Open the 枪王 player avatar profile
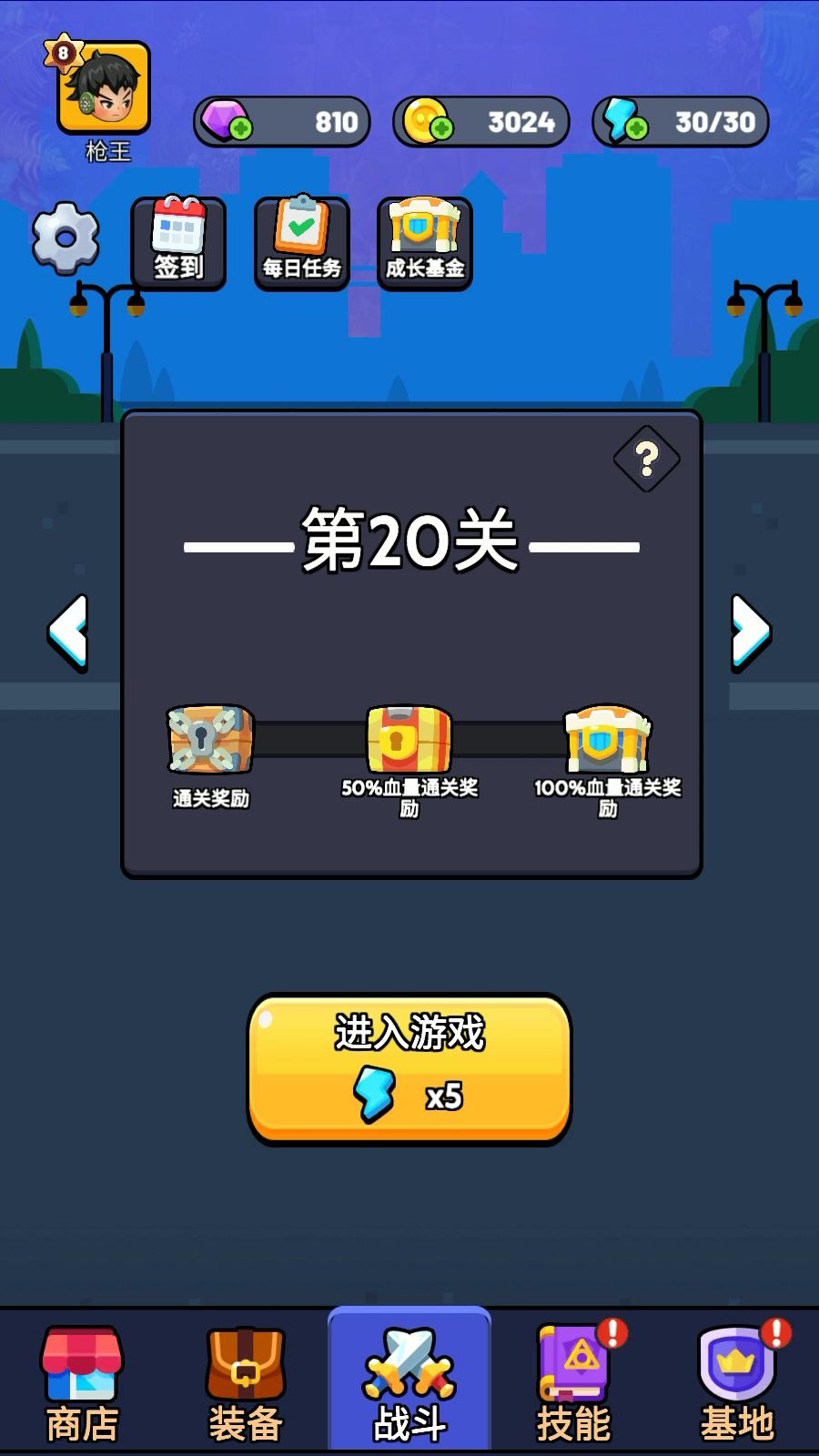The width and height of the screenshot is (819, 1456). [x=103, y=88]
